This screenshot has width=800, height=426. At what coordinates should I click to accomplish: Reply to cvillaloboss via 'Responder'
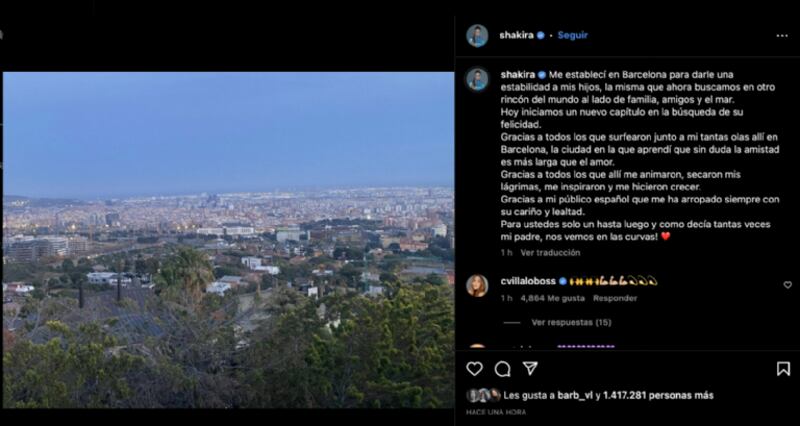[x=615, y=298]
